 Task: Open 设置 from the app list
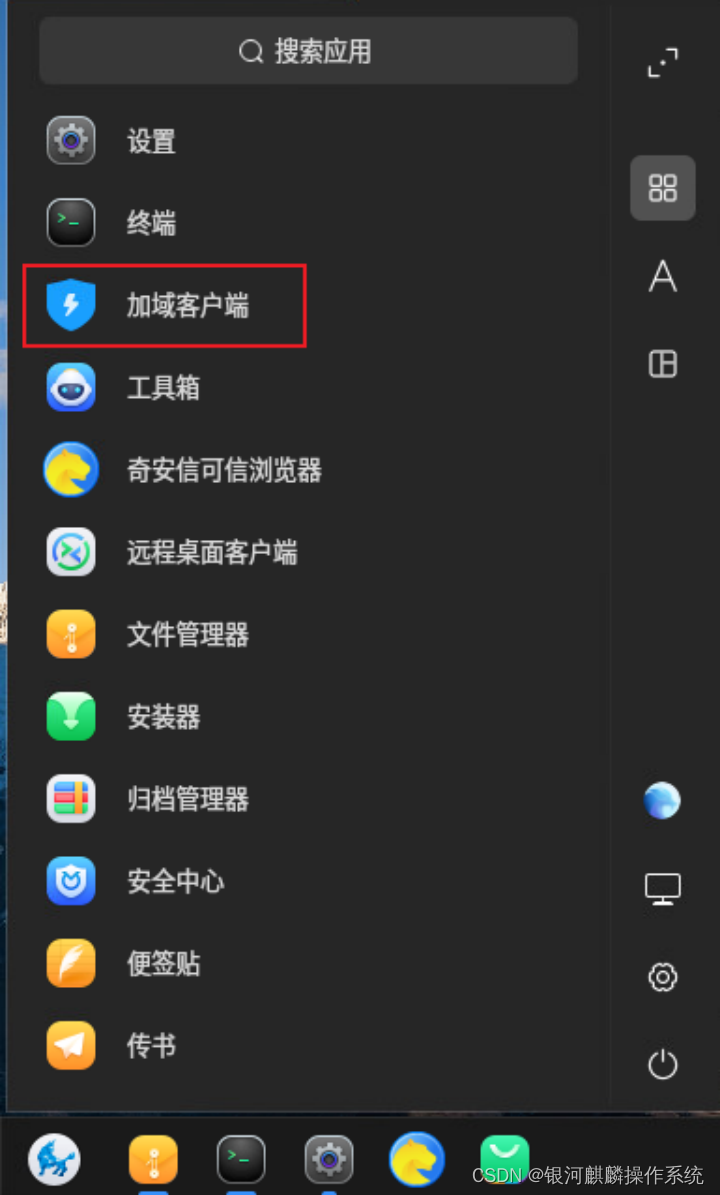(x=151, y=141)
